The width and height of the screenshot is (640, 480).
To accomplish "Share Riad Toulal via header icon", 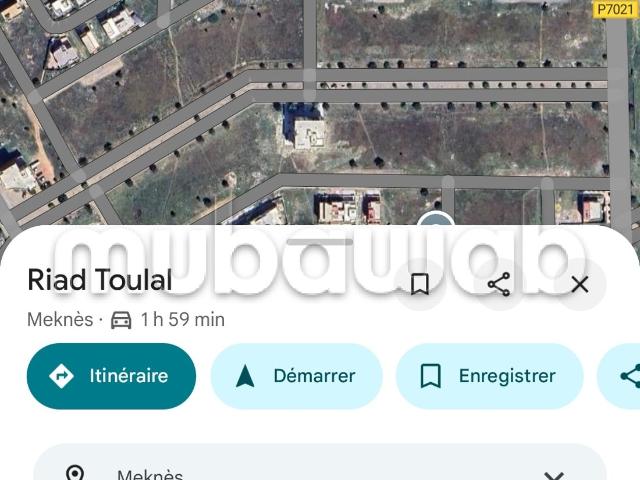I will coord(499,285).
